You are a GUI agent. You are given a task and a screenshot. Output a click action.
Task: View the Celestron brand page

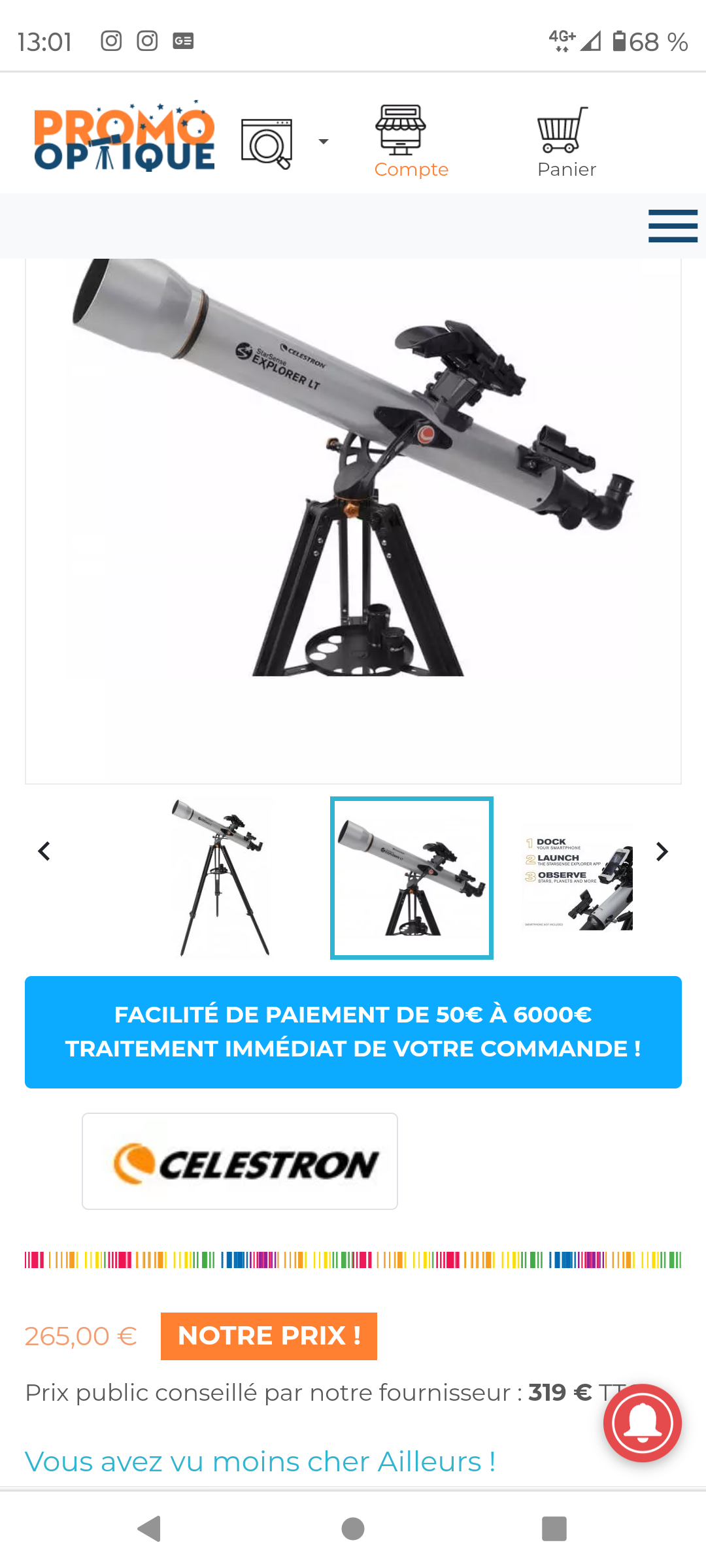[240, 1161]
